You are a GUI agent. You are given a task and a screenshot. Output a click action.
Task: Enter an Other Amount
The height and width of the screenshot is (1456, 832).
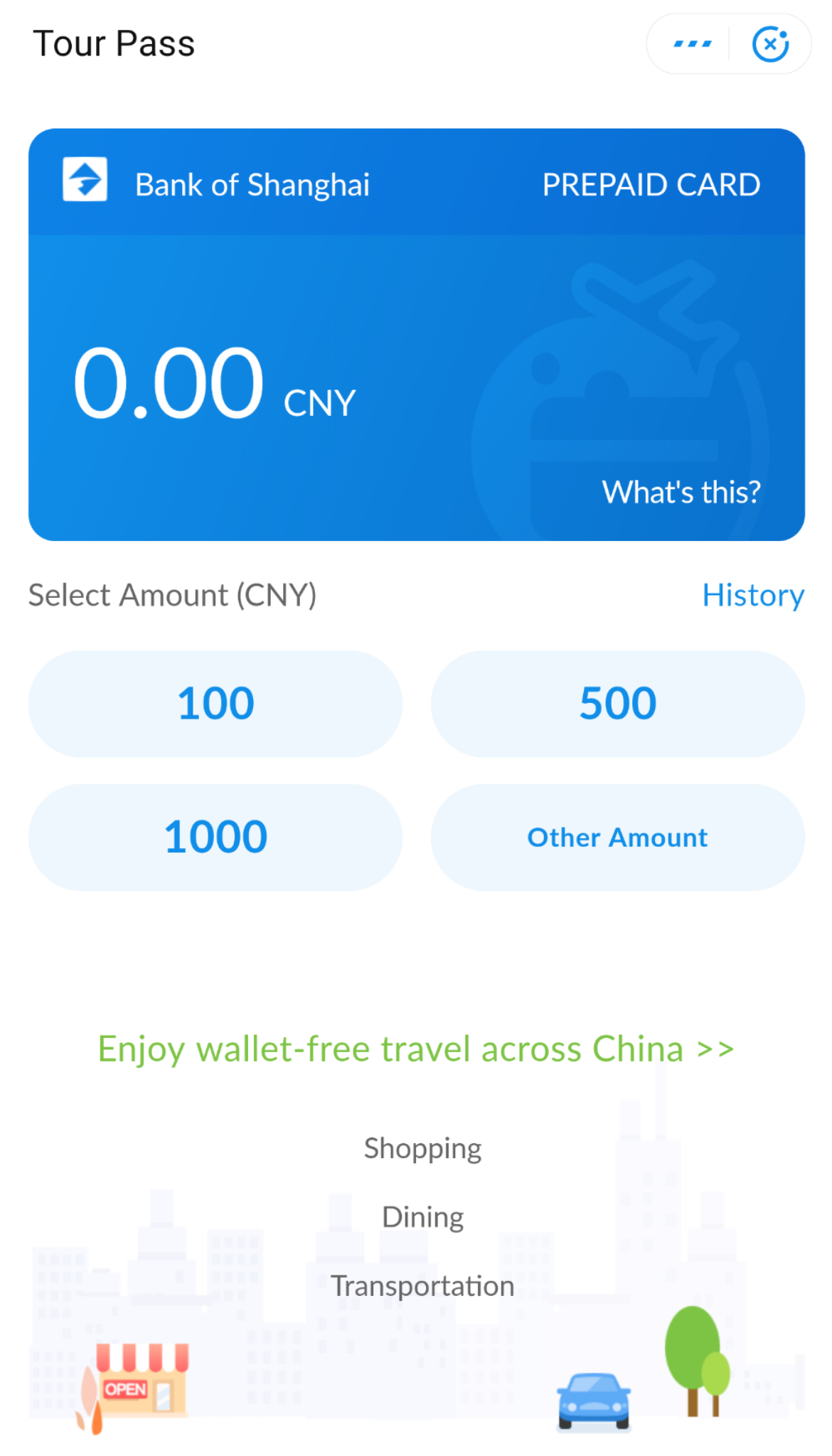617,837
